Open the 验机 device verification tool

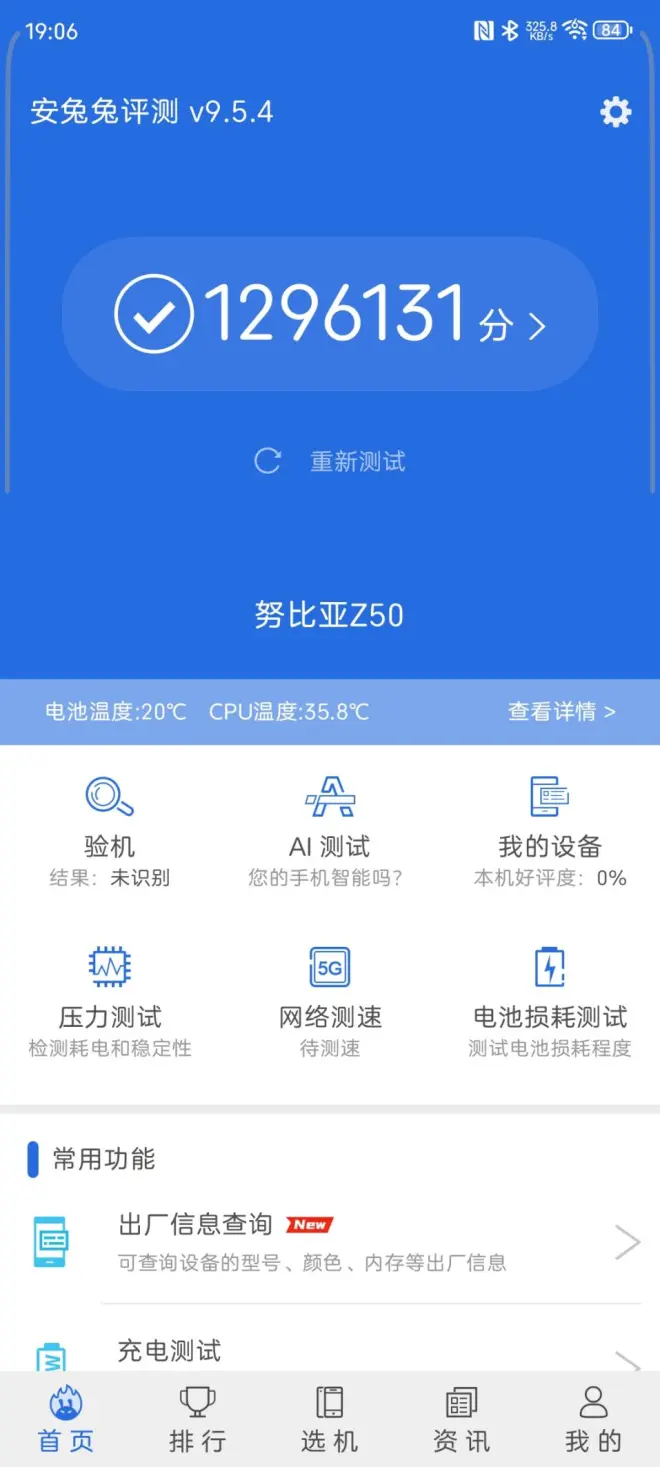point(110,830)
